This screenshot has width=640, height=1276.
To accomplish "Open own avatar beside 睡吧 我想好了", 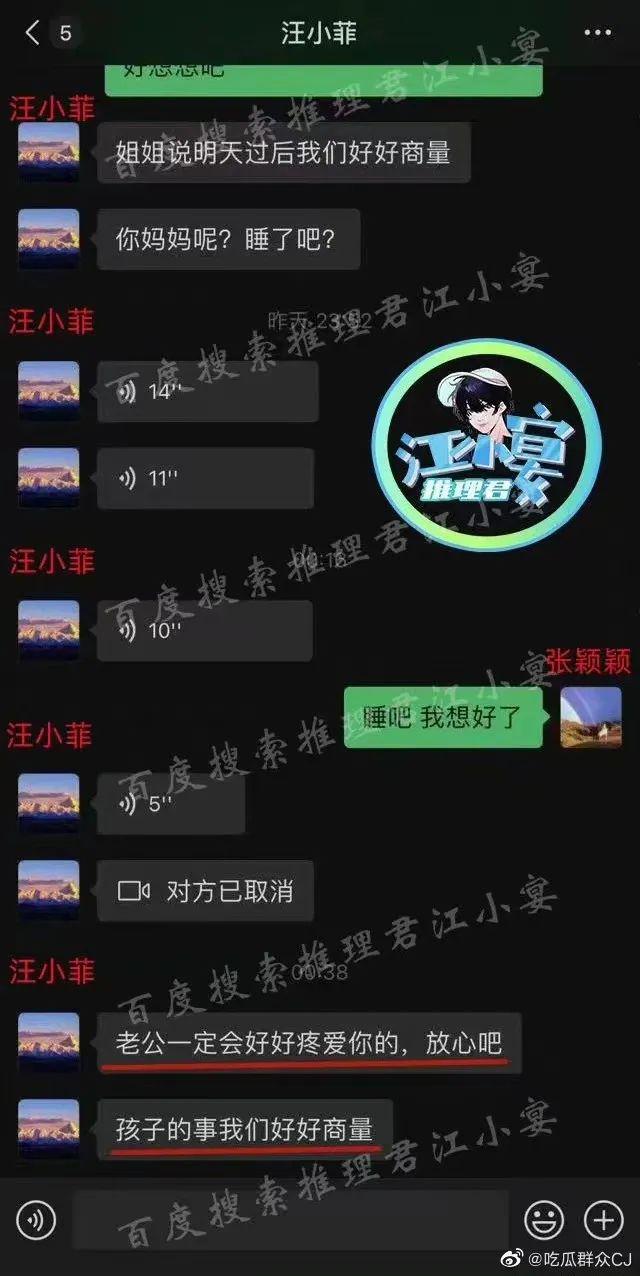I will pos(590,718).
